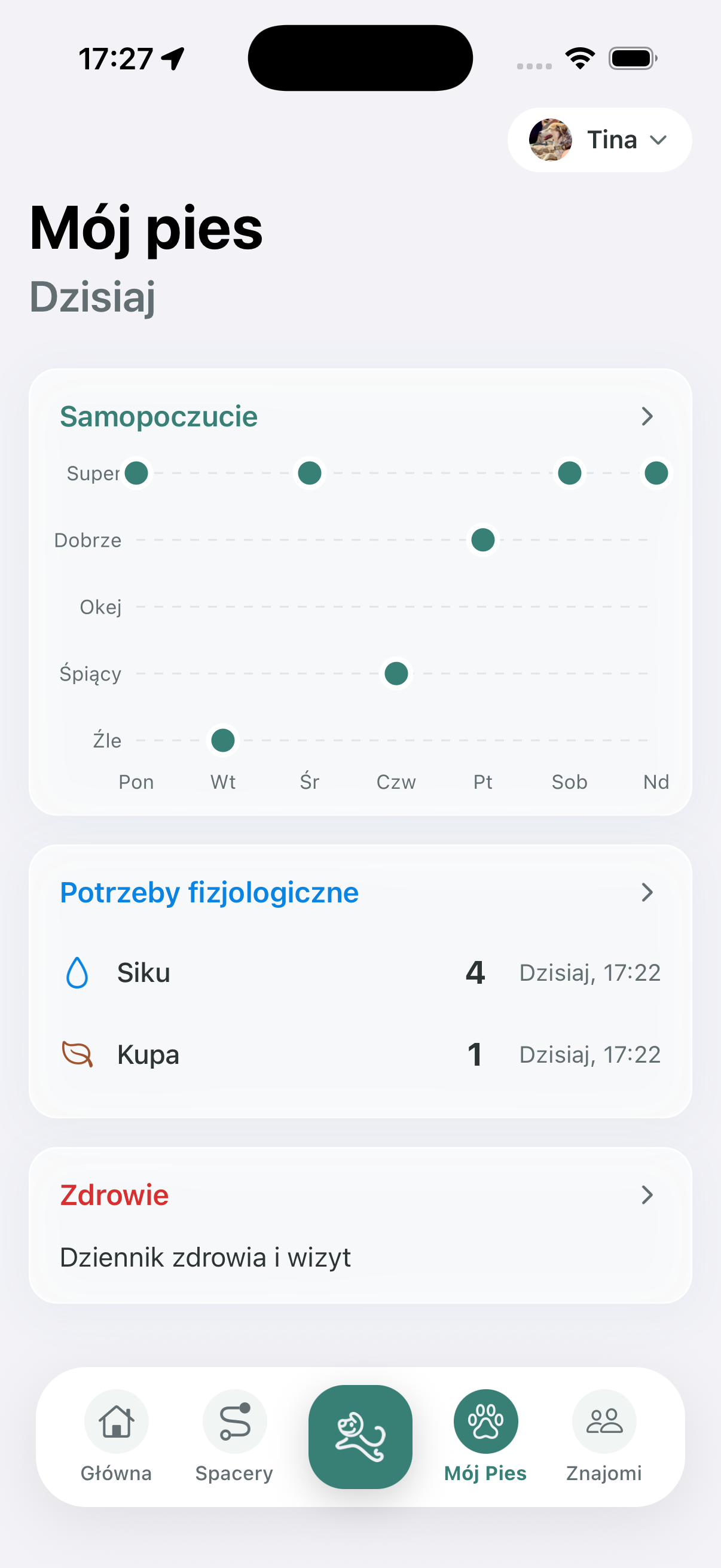Image resolution: width=721 pixels, height=1568 pixels.
Task: Click the Kupa leaf icon
Action: (x=77, y=1054)
